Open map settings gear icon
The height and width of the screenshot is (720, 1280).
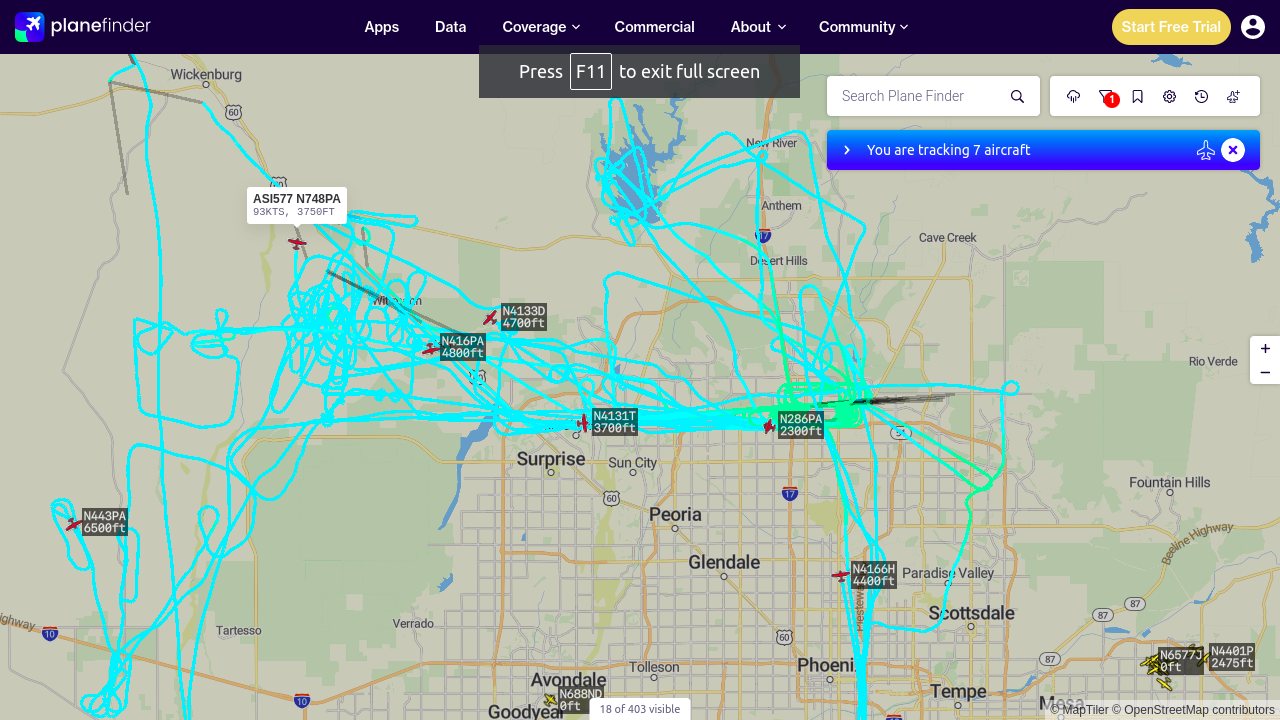point(1169,96)
